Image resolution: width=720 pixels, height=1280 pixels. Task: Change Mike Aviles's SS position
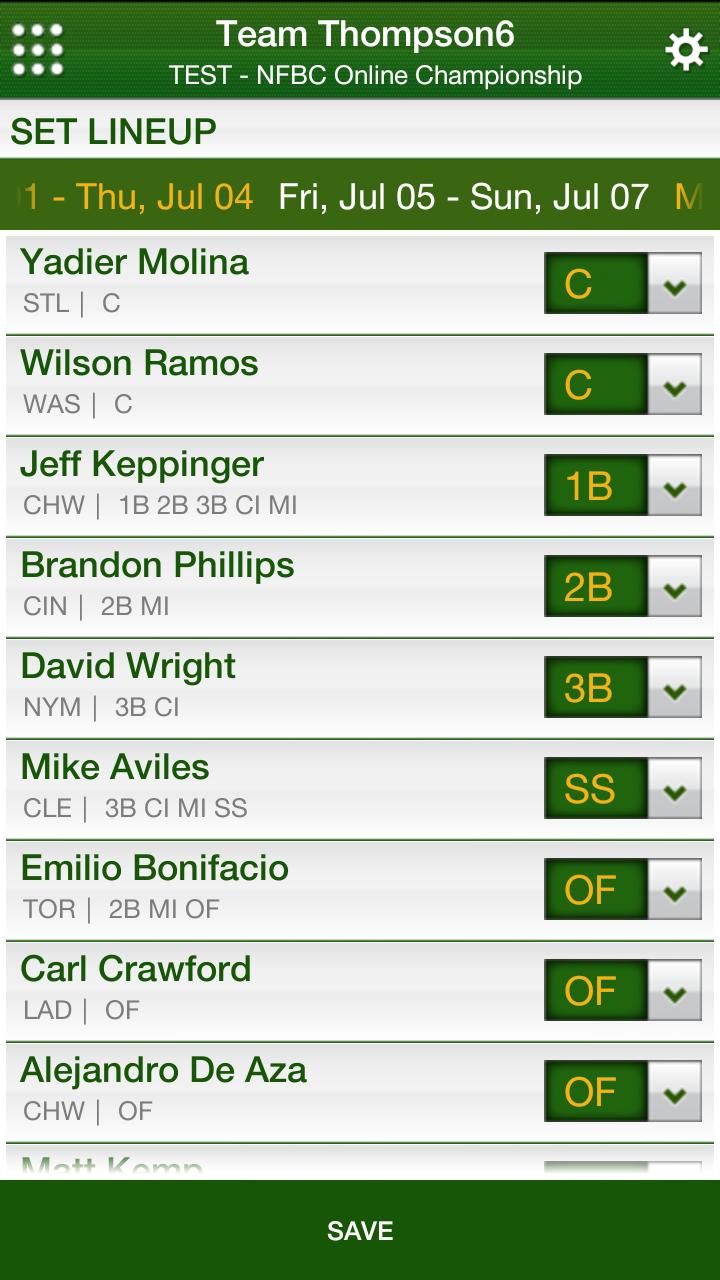tap(622, 789)
